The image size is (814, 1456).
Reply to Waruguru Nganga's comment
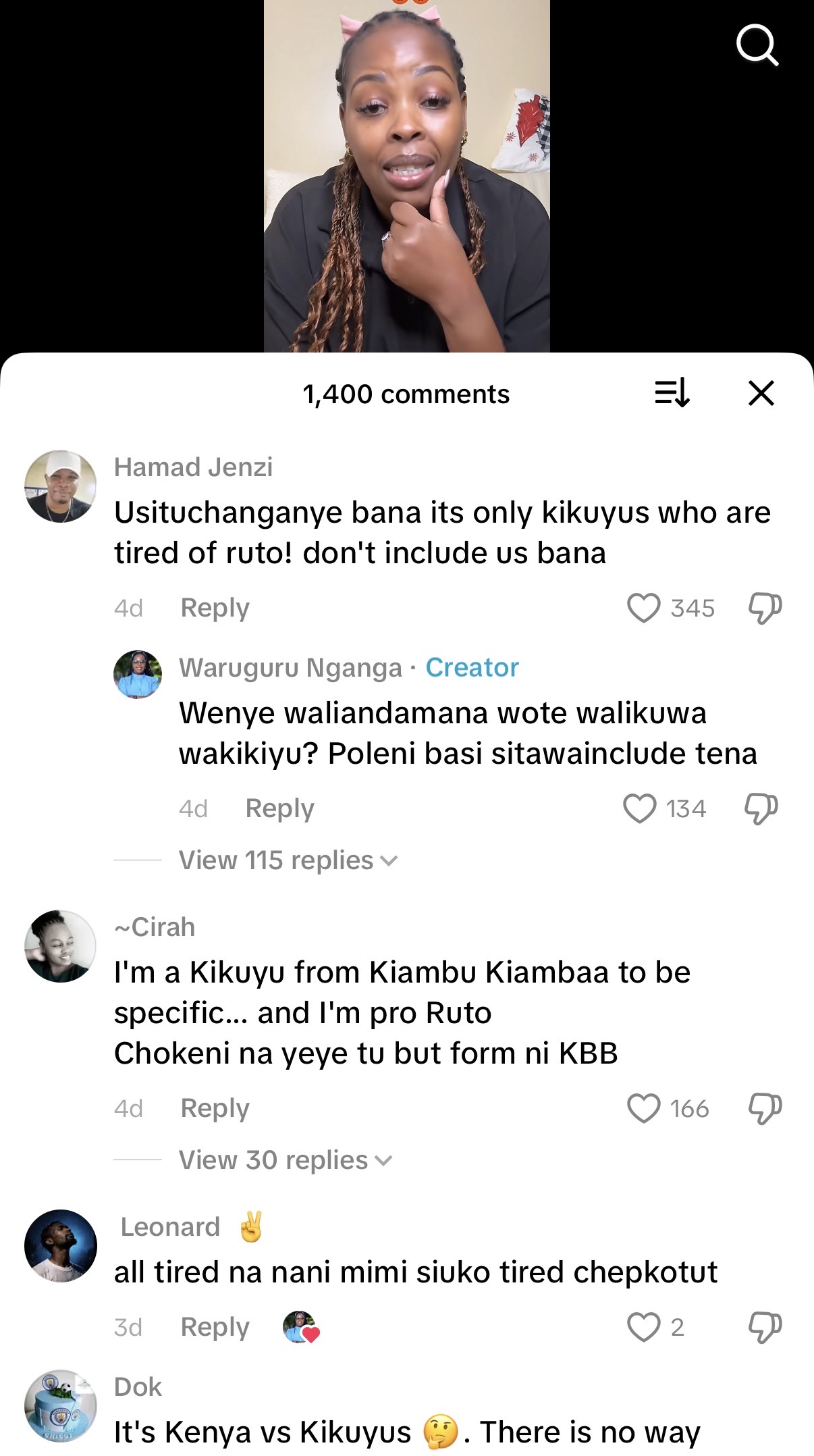[x=279, y=808]
